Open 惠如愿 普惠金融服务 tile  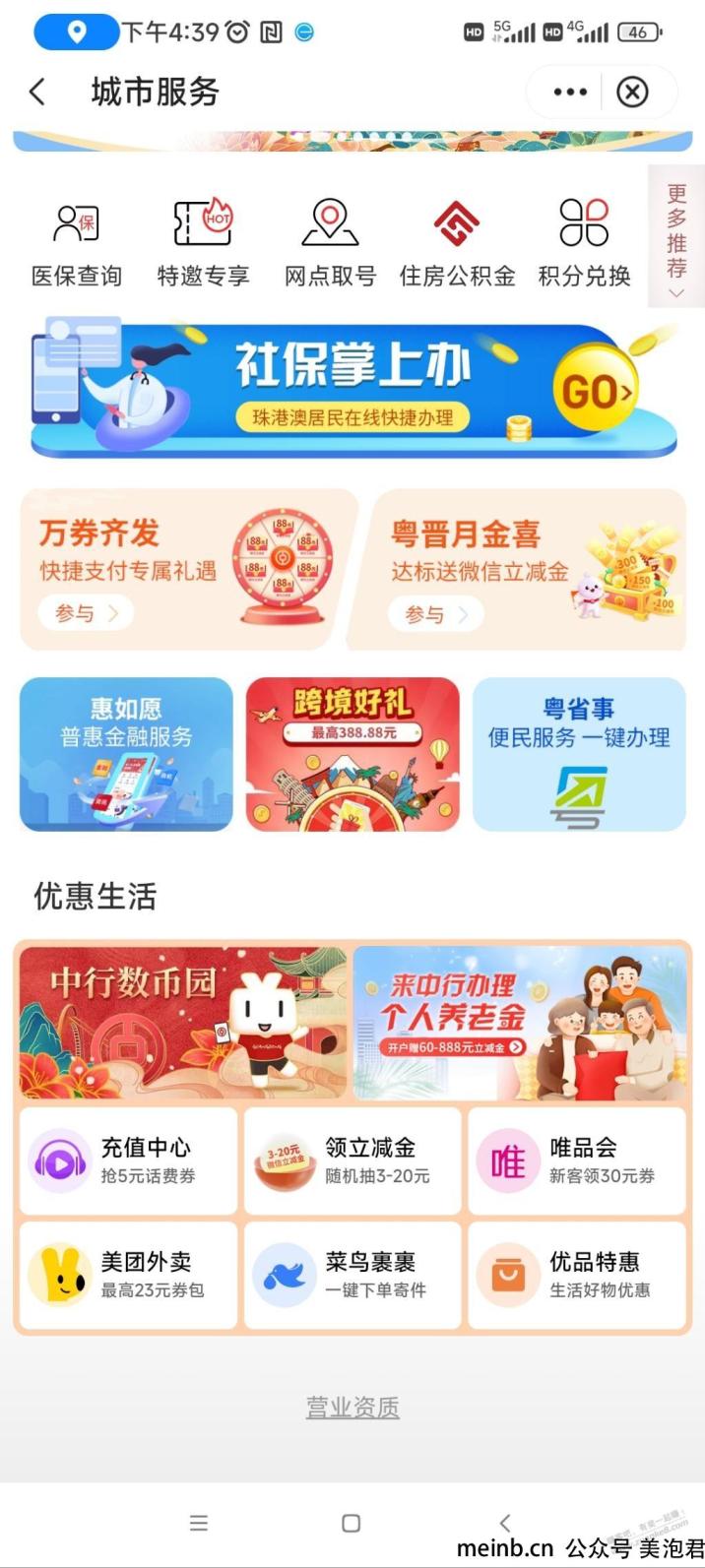[126, 754]
